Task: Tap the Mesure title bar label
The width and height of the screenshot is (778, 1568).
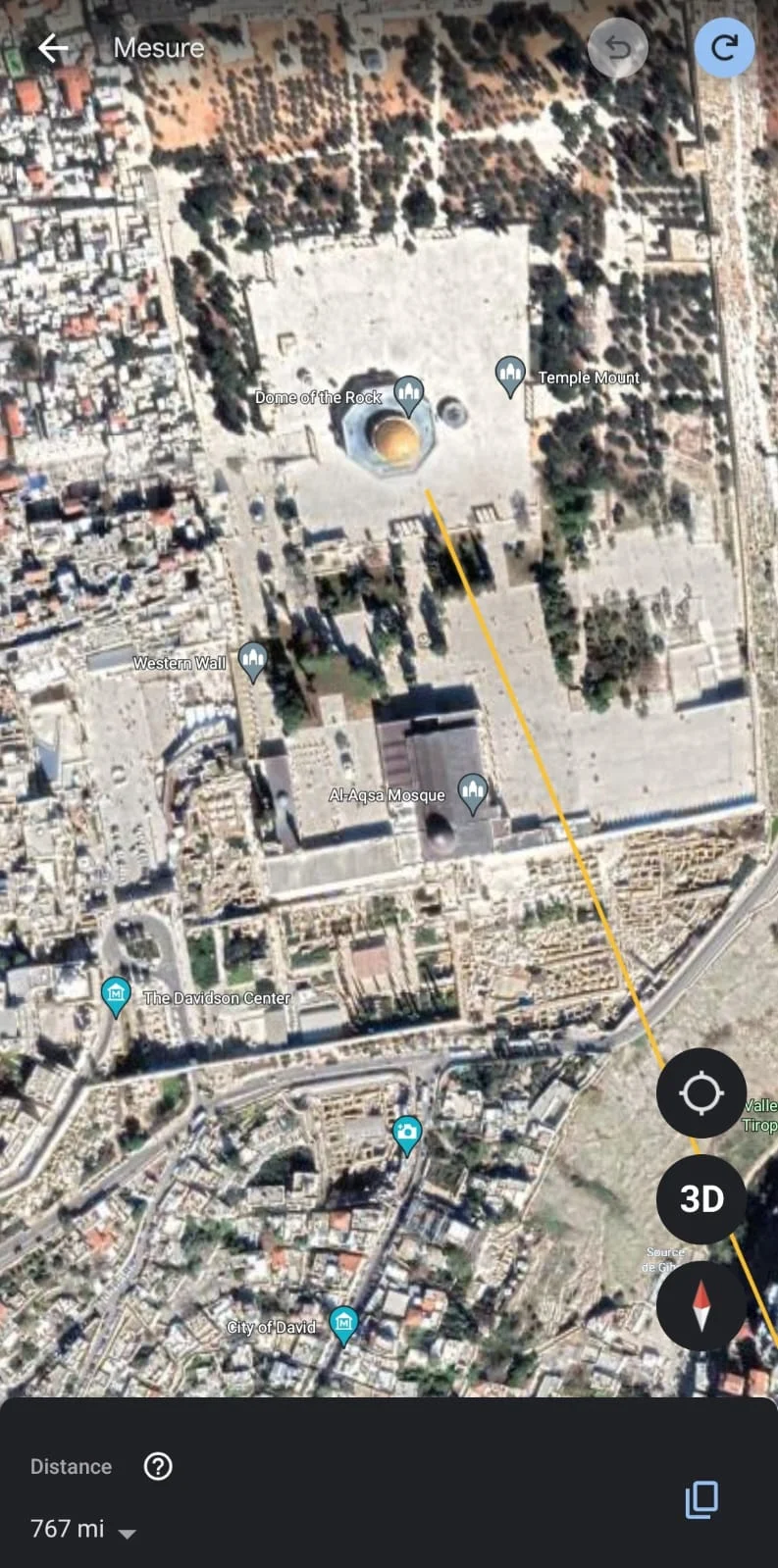Action: pos(158,47)
